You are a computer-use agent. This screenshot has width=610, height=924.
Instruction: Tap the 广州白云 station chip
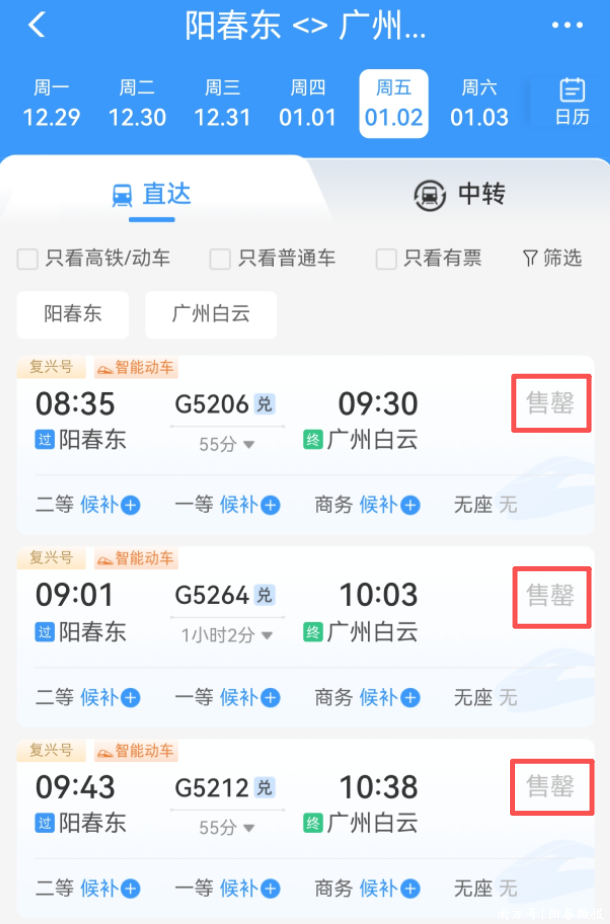[211, 315]
